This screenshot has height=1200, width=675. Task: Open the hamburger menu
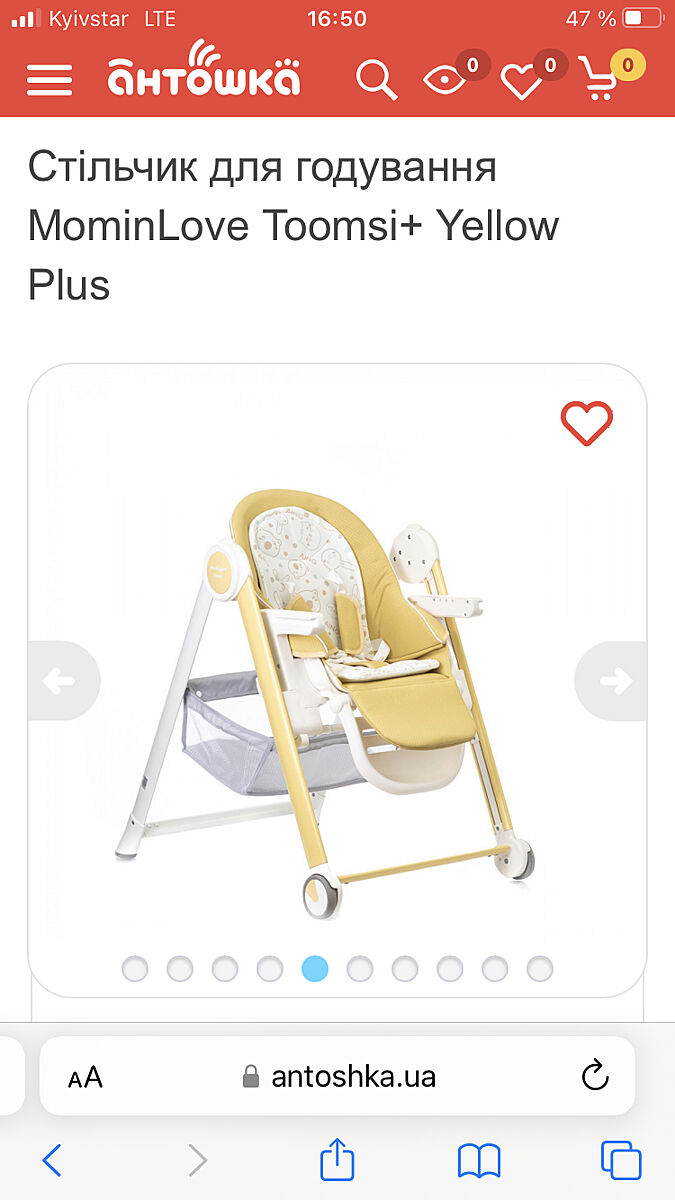(x=49, y=79)
